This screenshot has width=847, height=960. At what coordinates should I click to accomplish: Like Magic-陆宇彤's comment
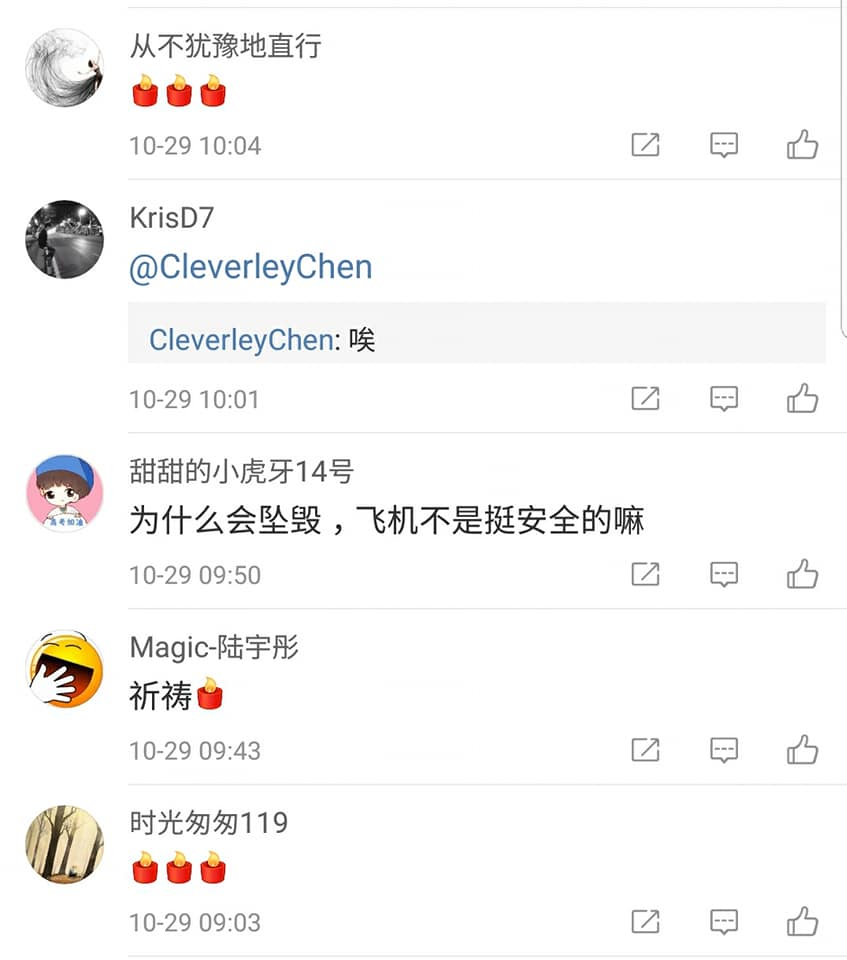point(802,750)
